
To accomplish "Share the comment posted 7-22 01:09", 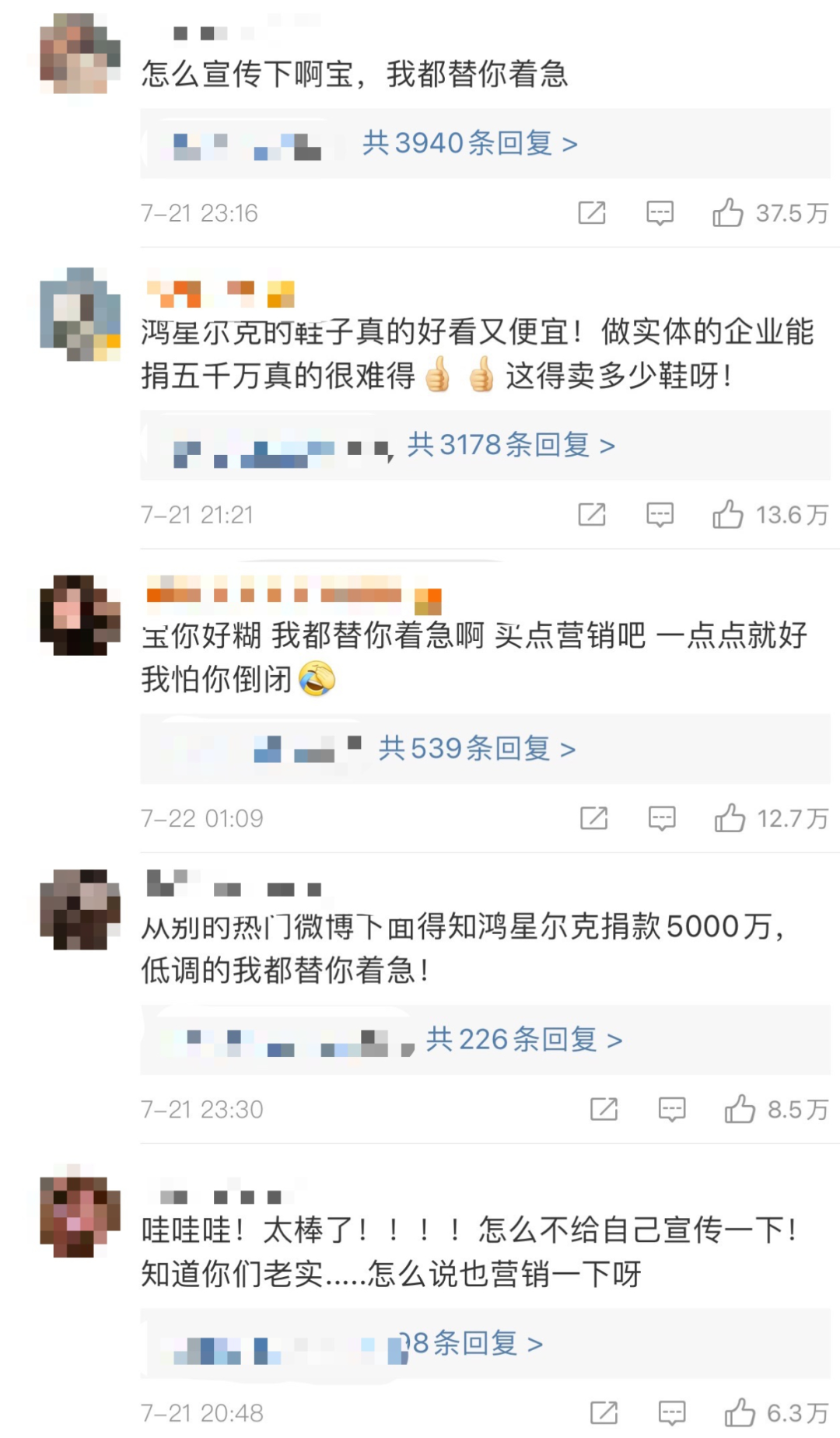I will click(594, 817).
